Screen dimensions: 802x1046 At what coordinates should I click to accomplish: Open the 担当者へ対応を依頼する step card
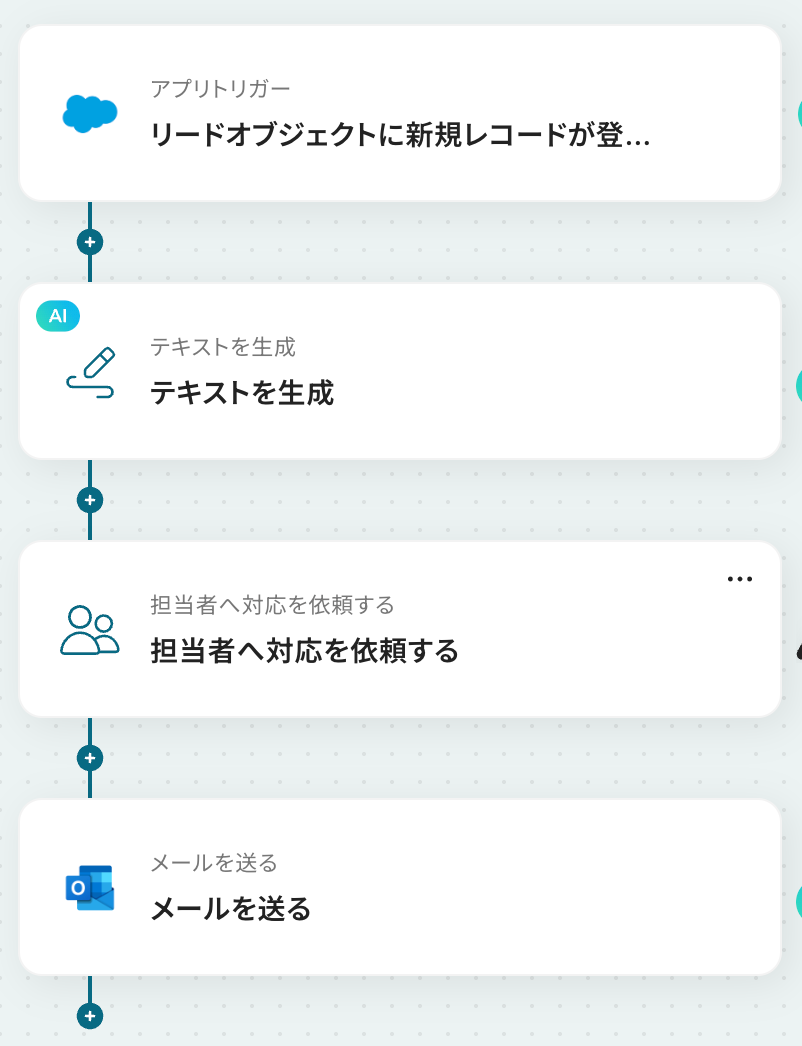(x=400, y=630)
